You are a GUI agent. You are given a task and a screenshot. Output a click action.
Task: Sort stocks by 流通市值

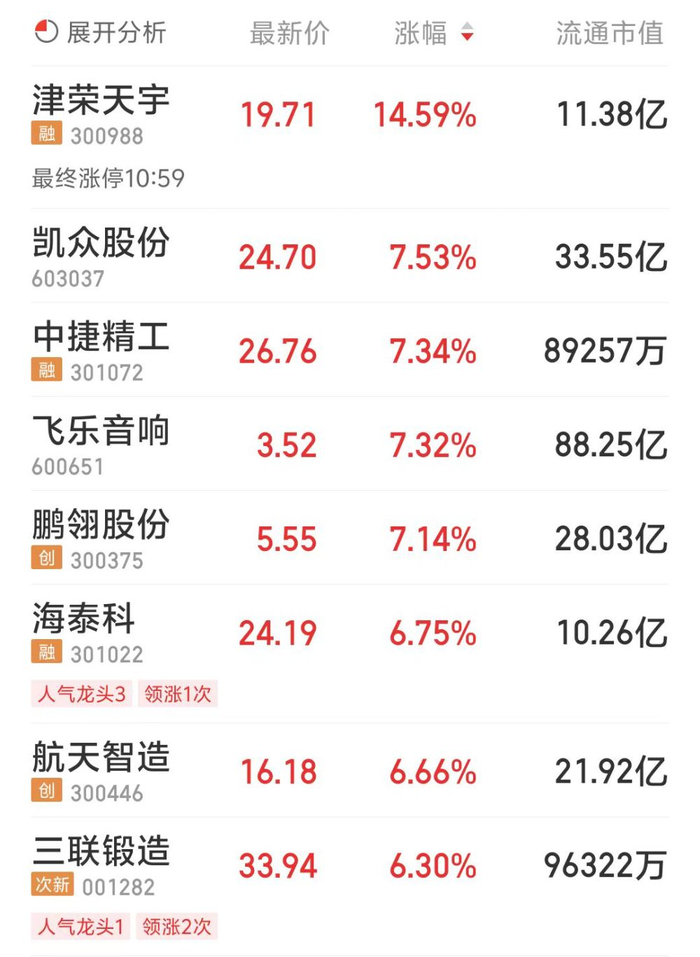(x=609, y=33)
